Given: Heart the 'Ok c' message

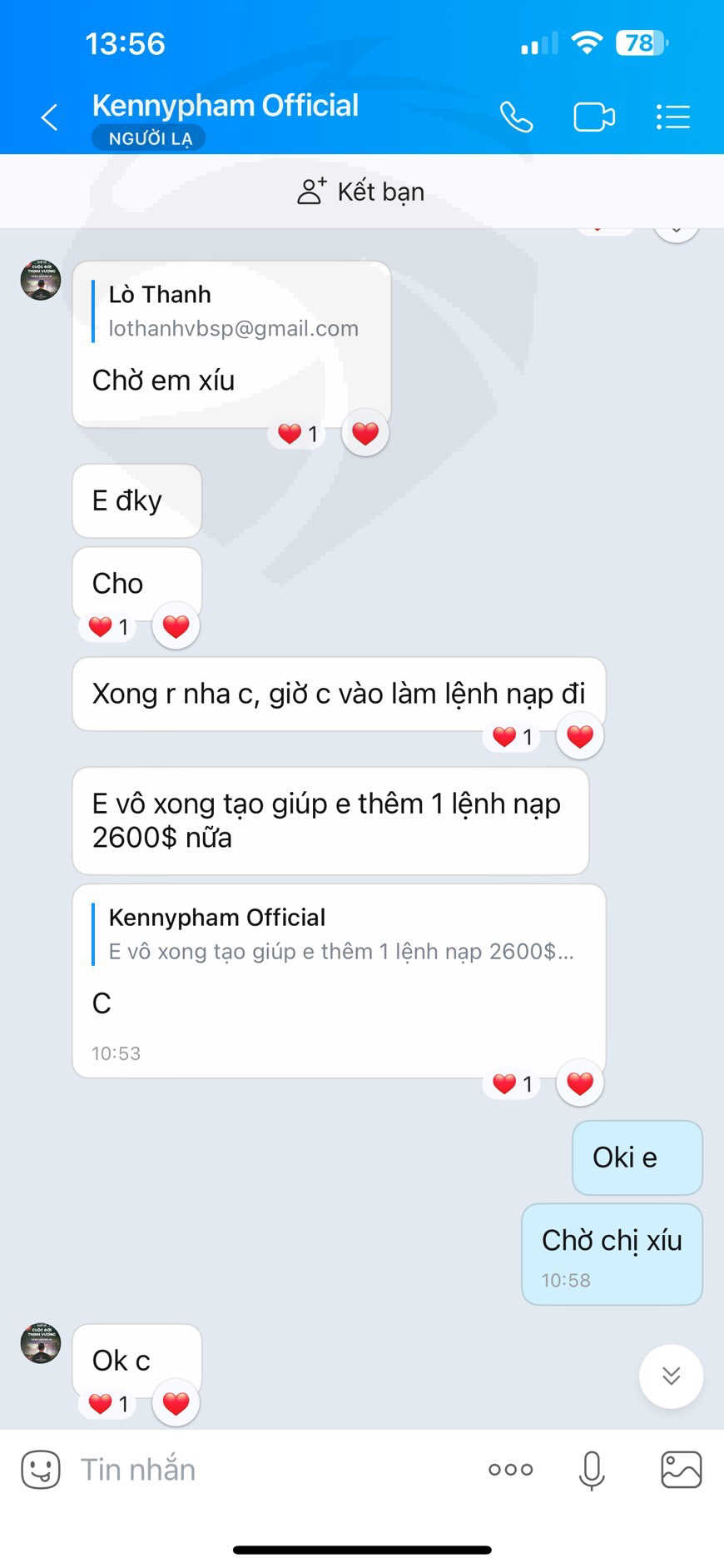Looking at the screenshot, I should click(x=176, y=1404).
